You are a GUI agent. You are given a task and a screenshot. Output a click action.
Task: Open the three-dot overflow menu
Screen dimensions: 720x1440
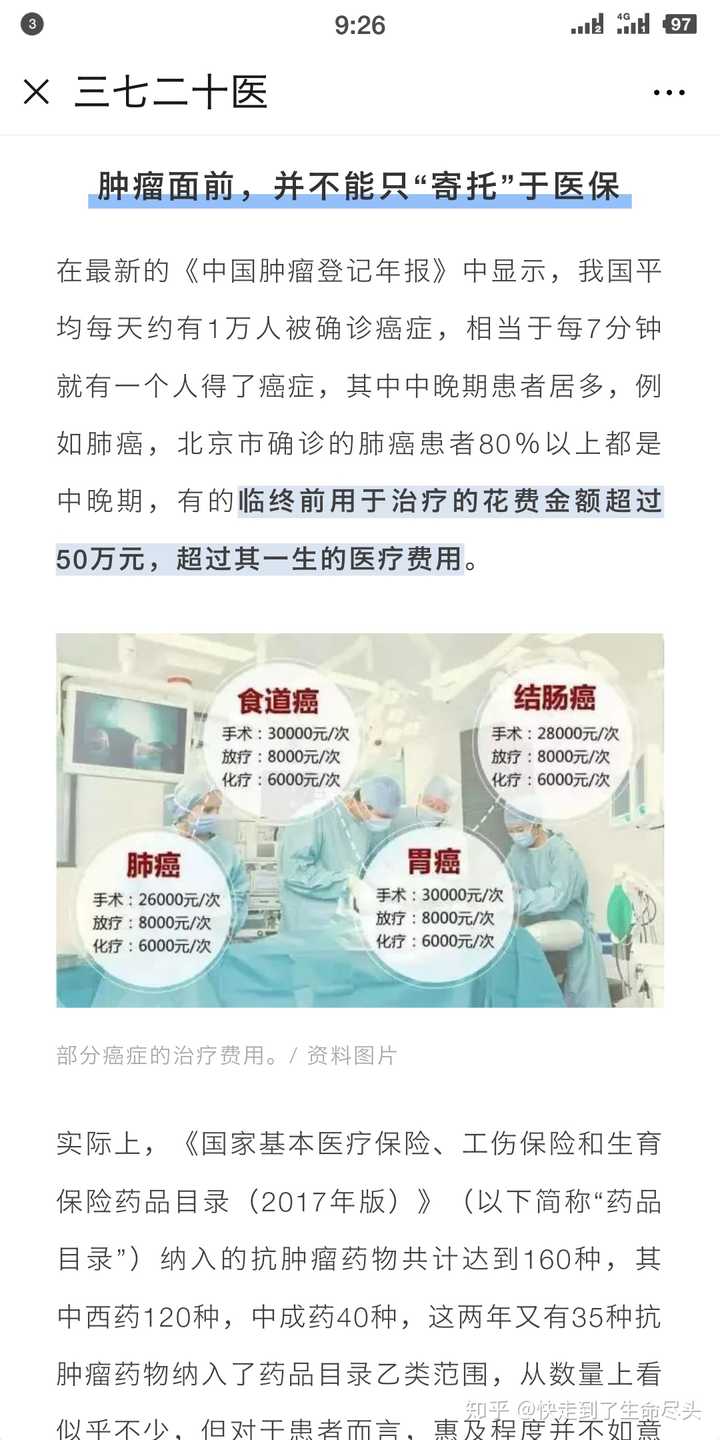pos(669,93)
